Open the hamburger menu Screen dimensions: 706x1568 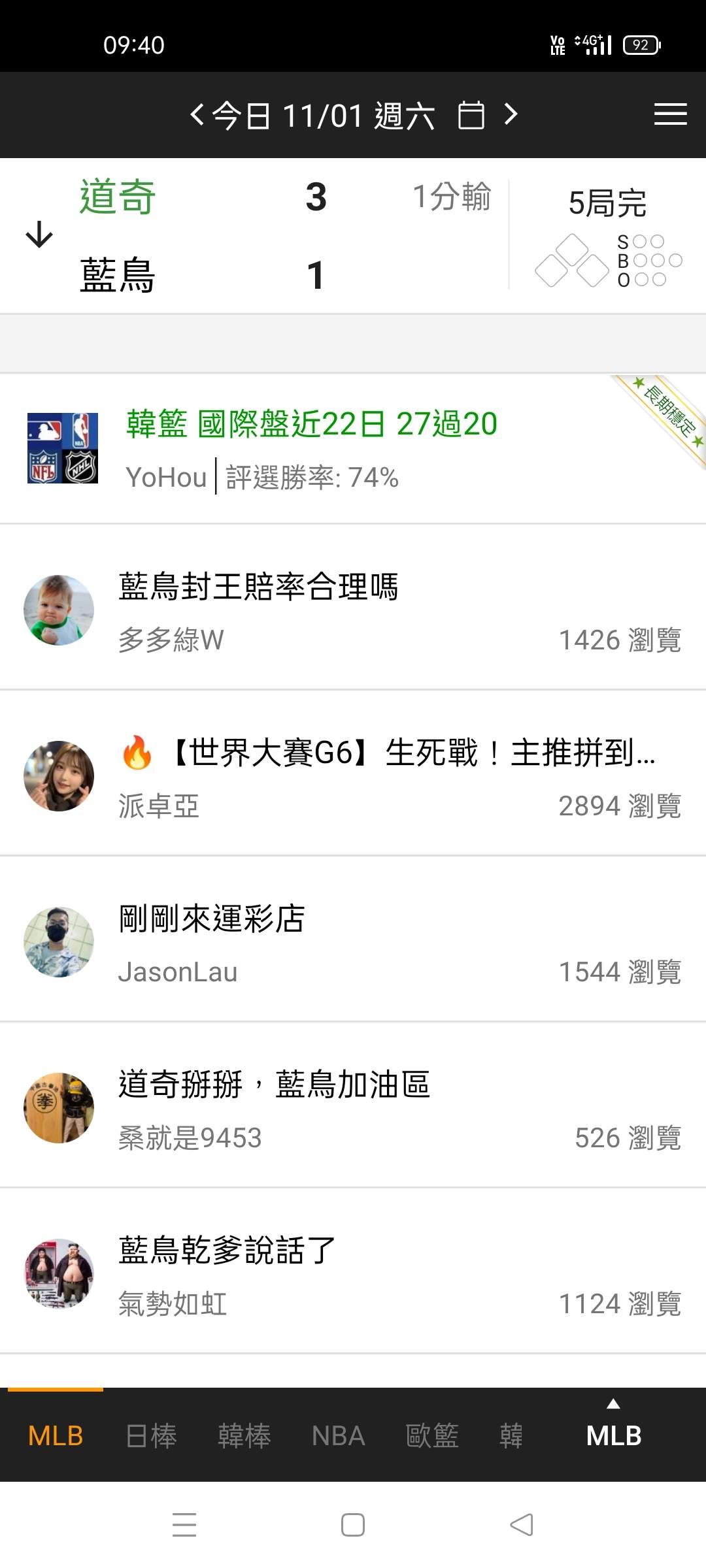click(670, 114)
